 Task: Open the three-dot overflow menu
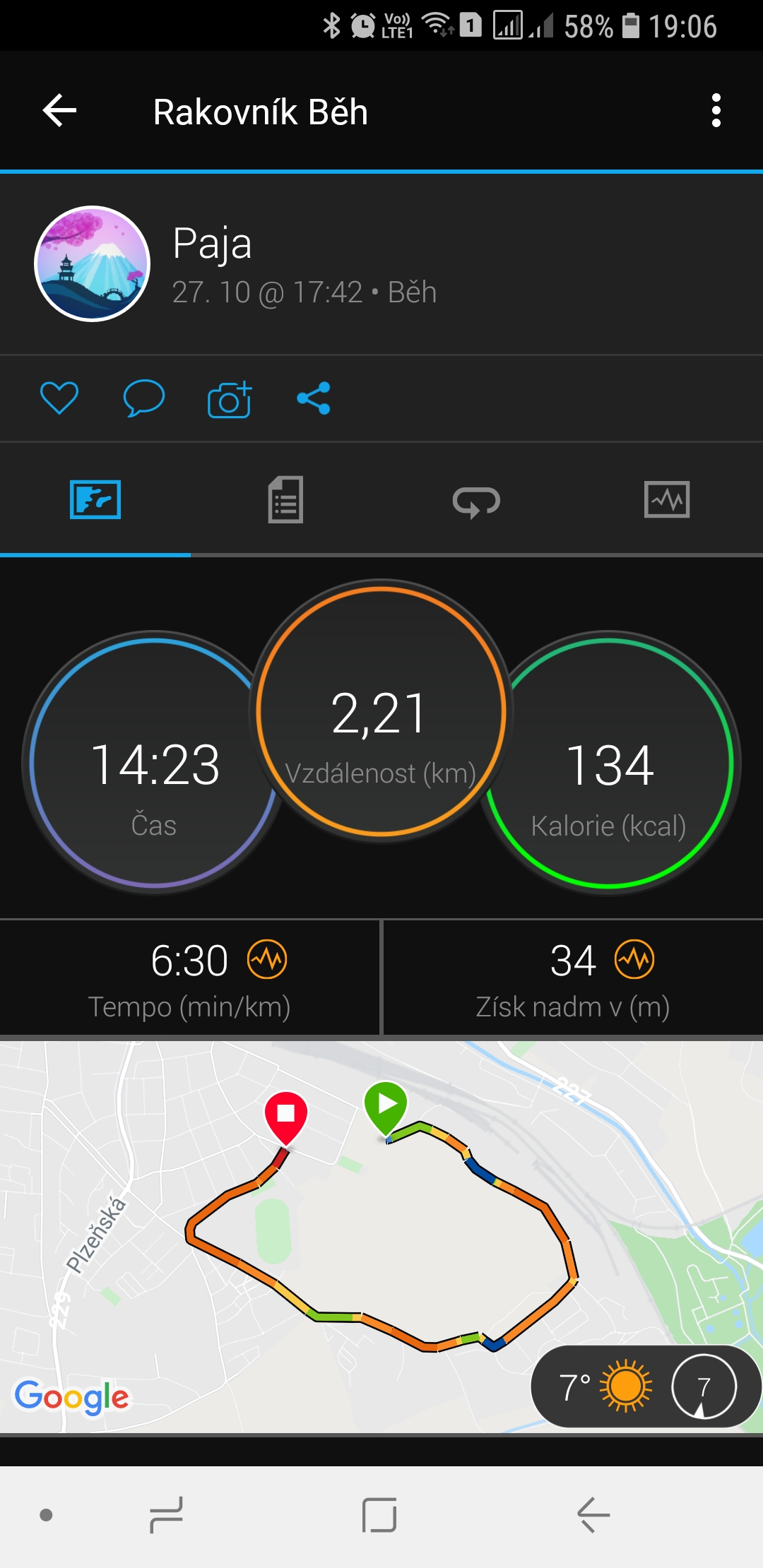coord(716,111)
